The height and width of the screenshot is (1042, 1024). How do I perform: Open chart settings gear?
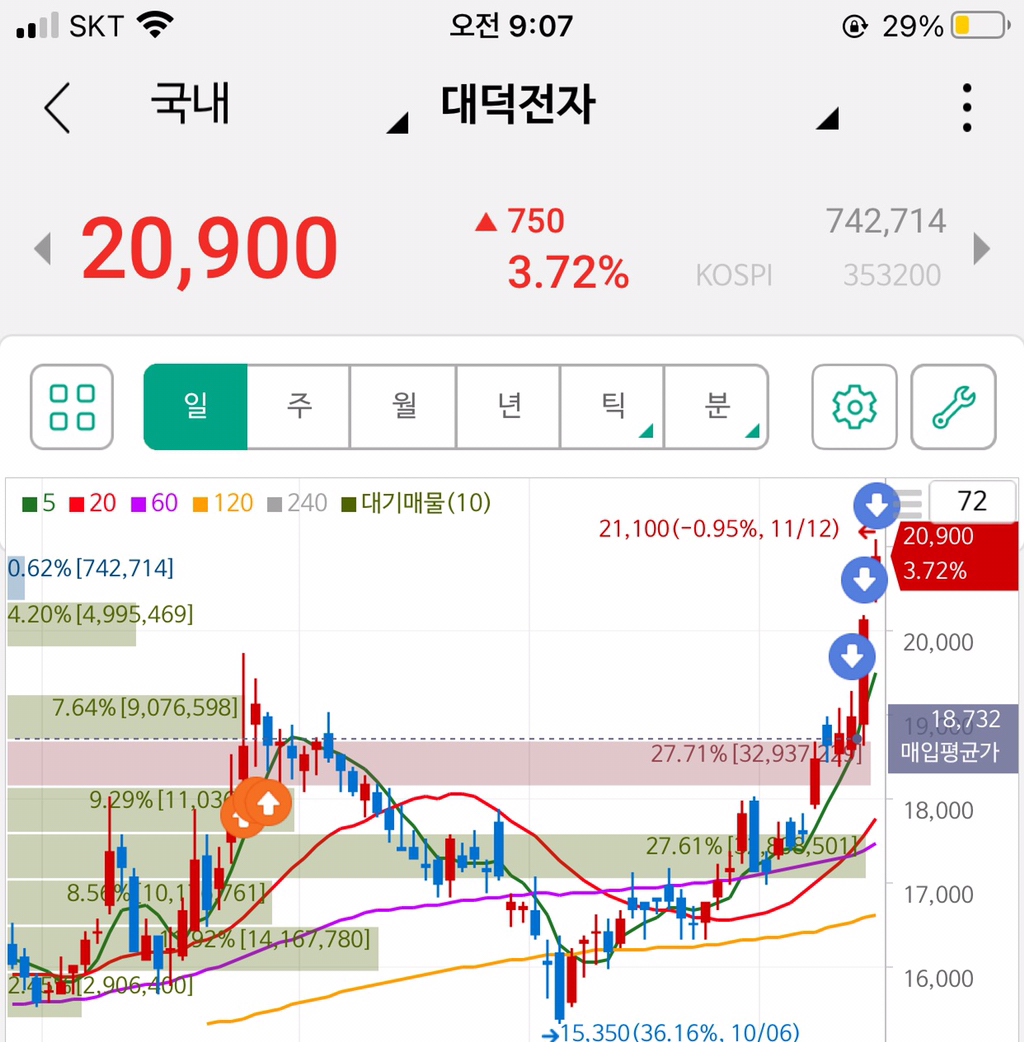(x=855, y=407)
